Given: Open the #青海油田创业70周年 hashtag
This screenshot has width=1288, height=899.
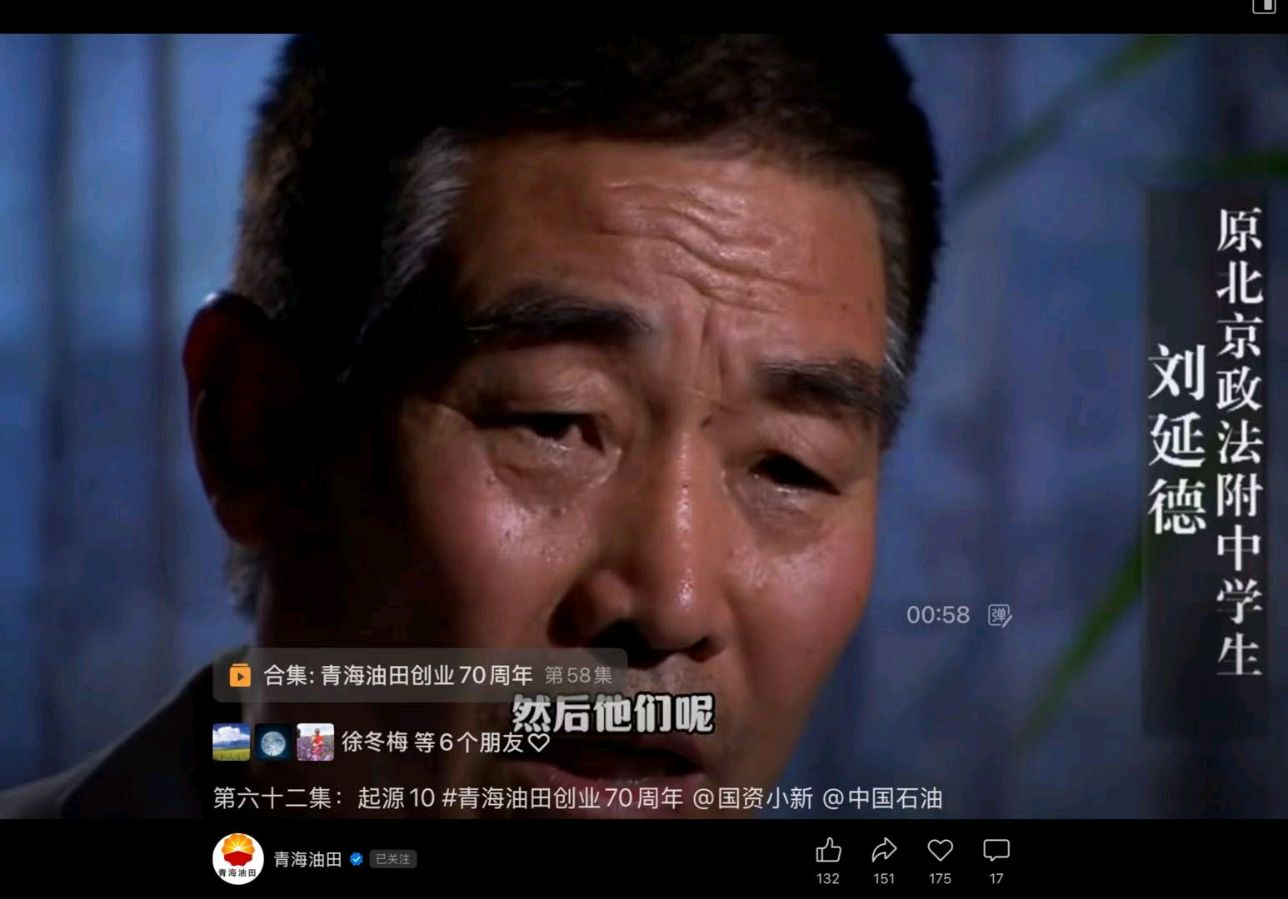Looking at the screenshot, I should click(x=562, y=798).
